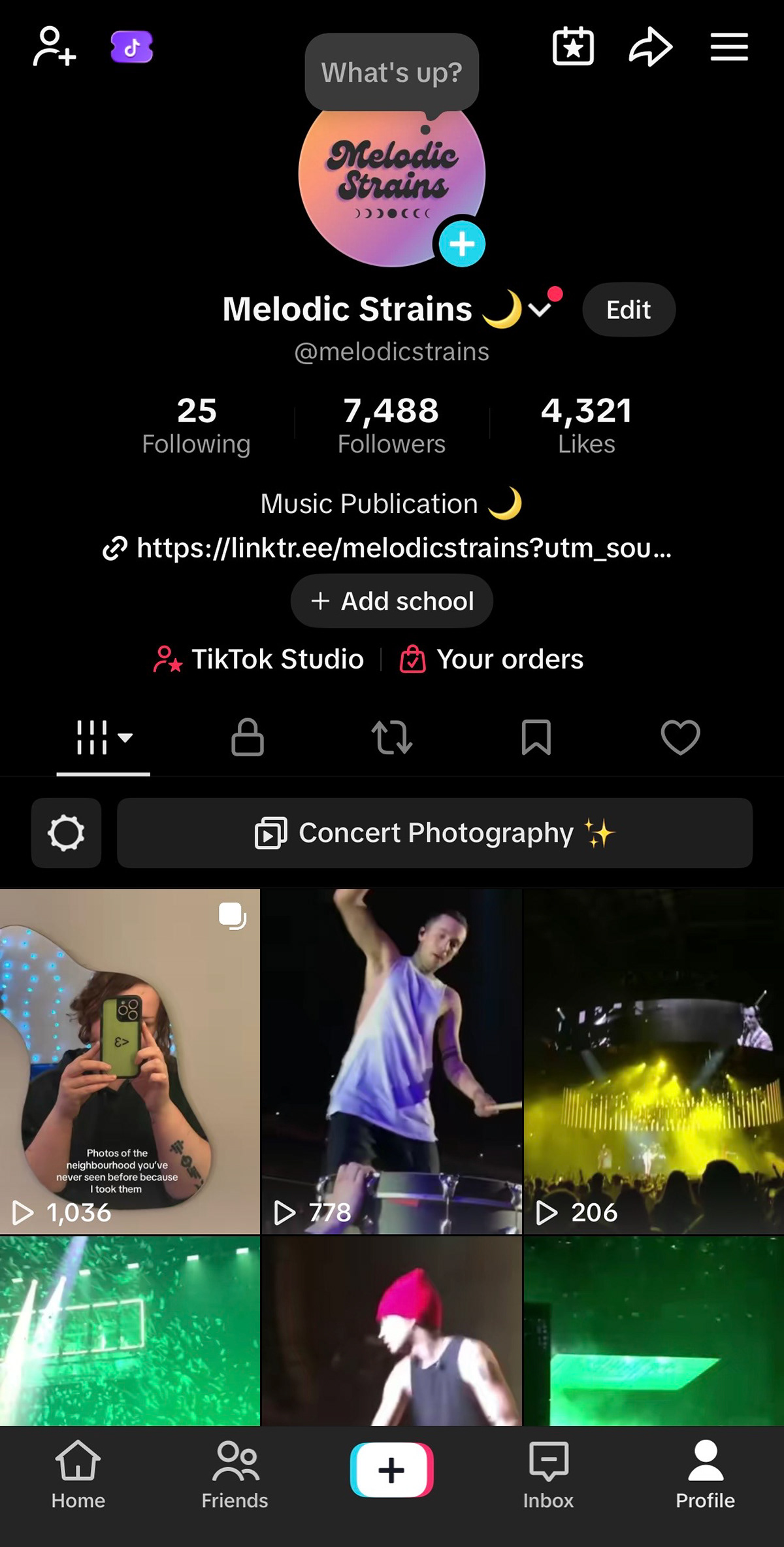The image size is (784, 1547).
Task: Switch to the private videos lock tab
Action: coord(248,738)
